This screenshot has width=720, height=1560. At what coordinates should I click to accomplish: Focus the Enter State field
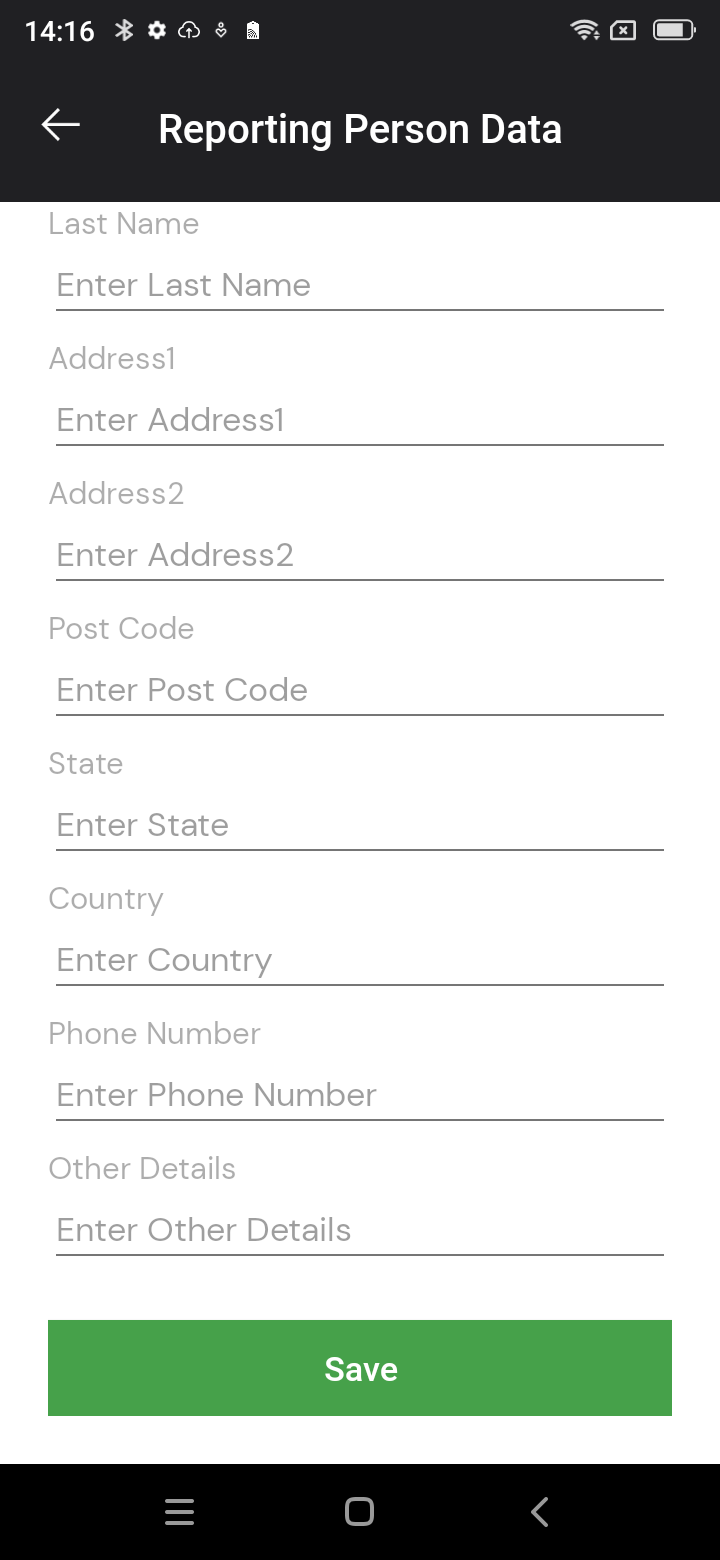click(360, 826)
